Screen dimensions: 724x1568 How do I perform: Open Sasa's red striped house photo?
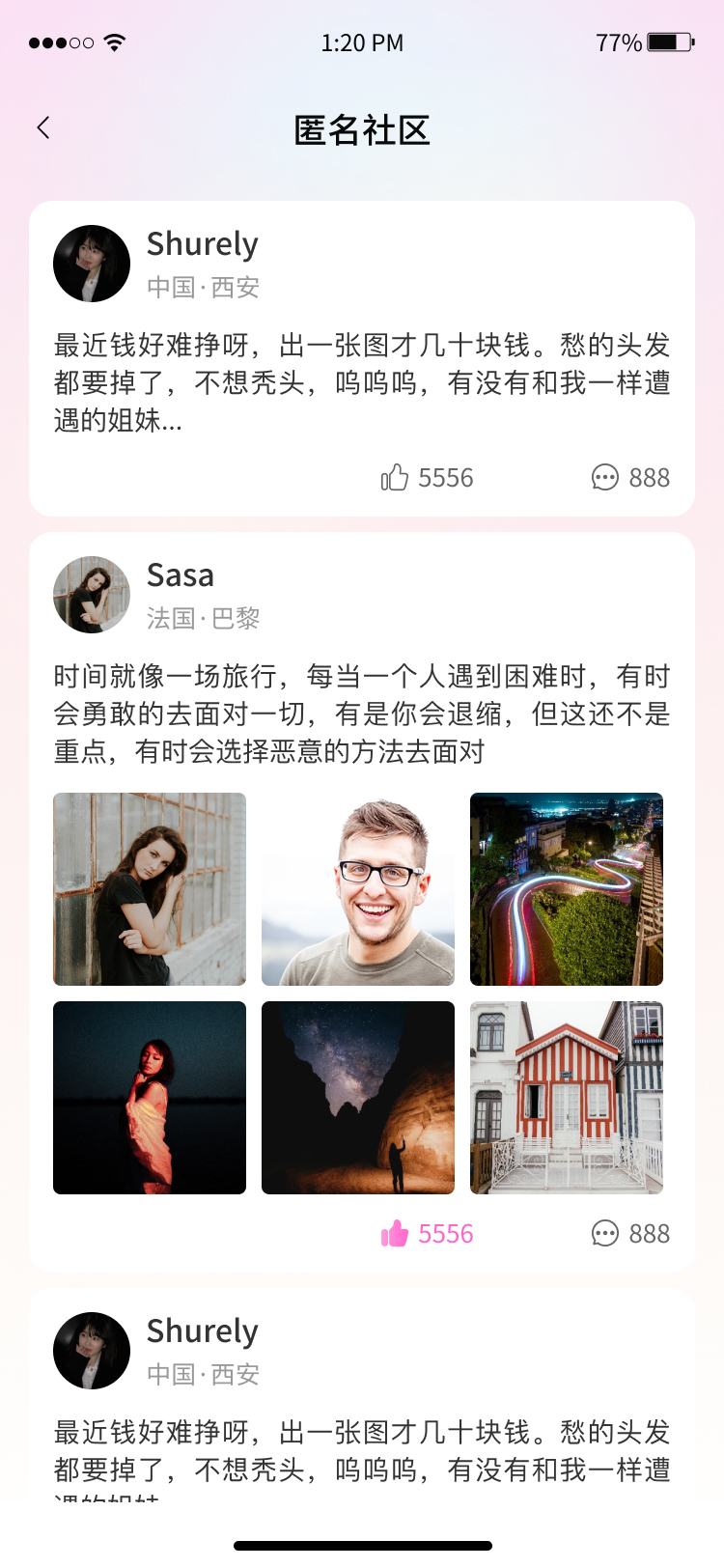[x=567, y=1098]
